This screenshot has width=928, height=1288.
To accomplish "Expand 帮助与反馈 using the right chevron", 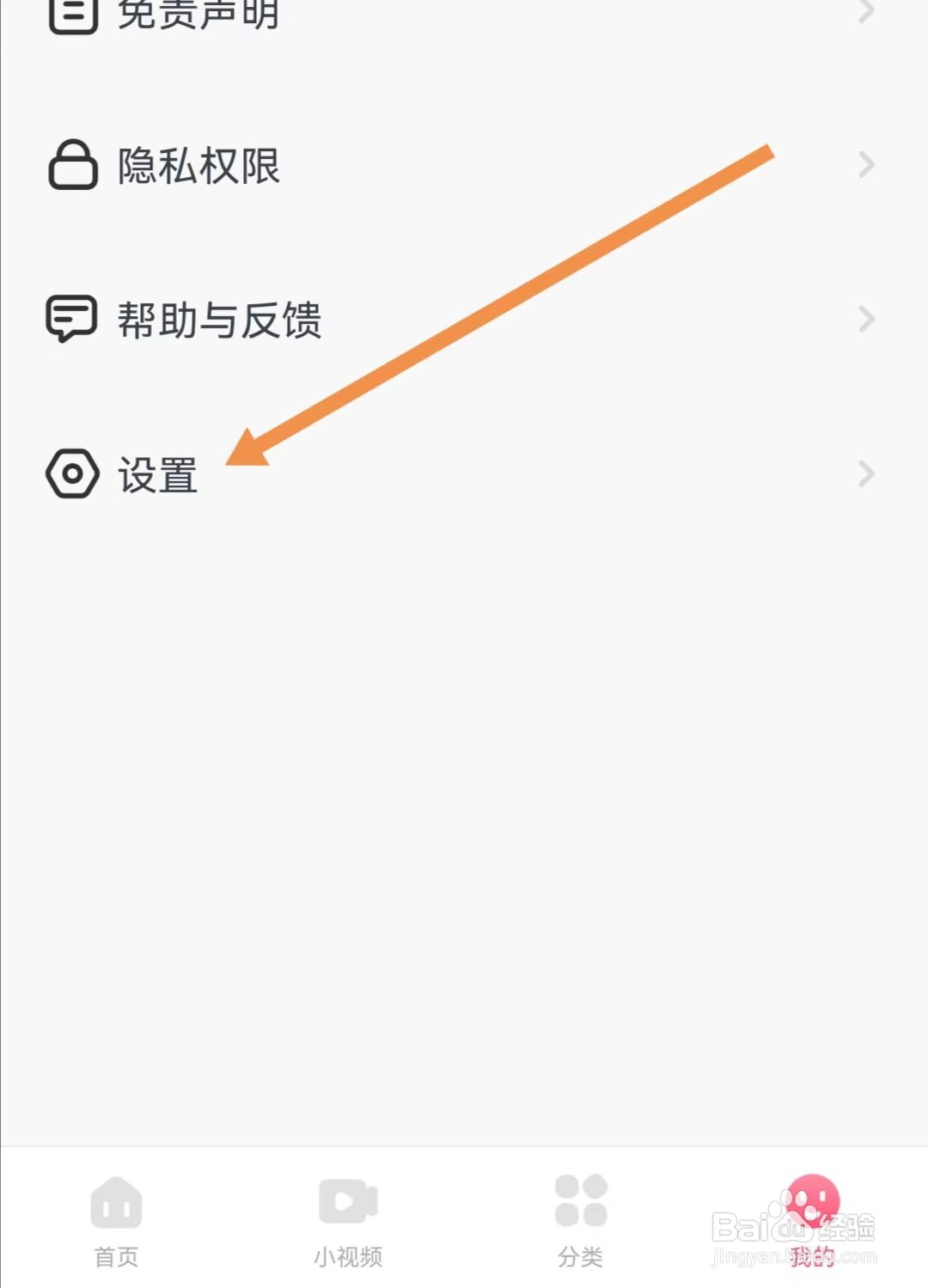I will pos(865,320).
